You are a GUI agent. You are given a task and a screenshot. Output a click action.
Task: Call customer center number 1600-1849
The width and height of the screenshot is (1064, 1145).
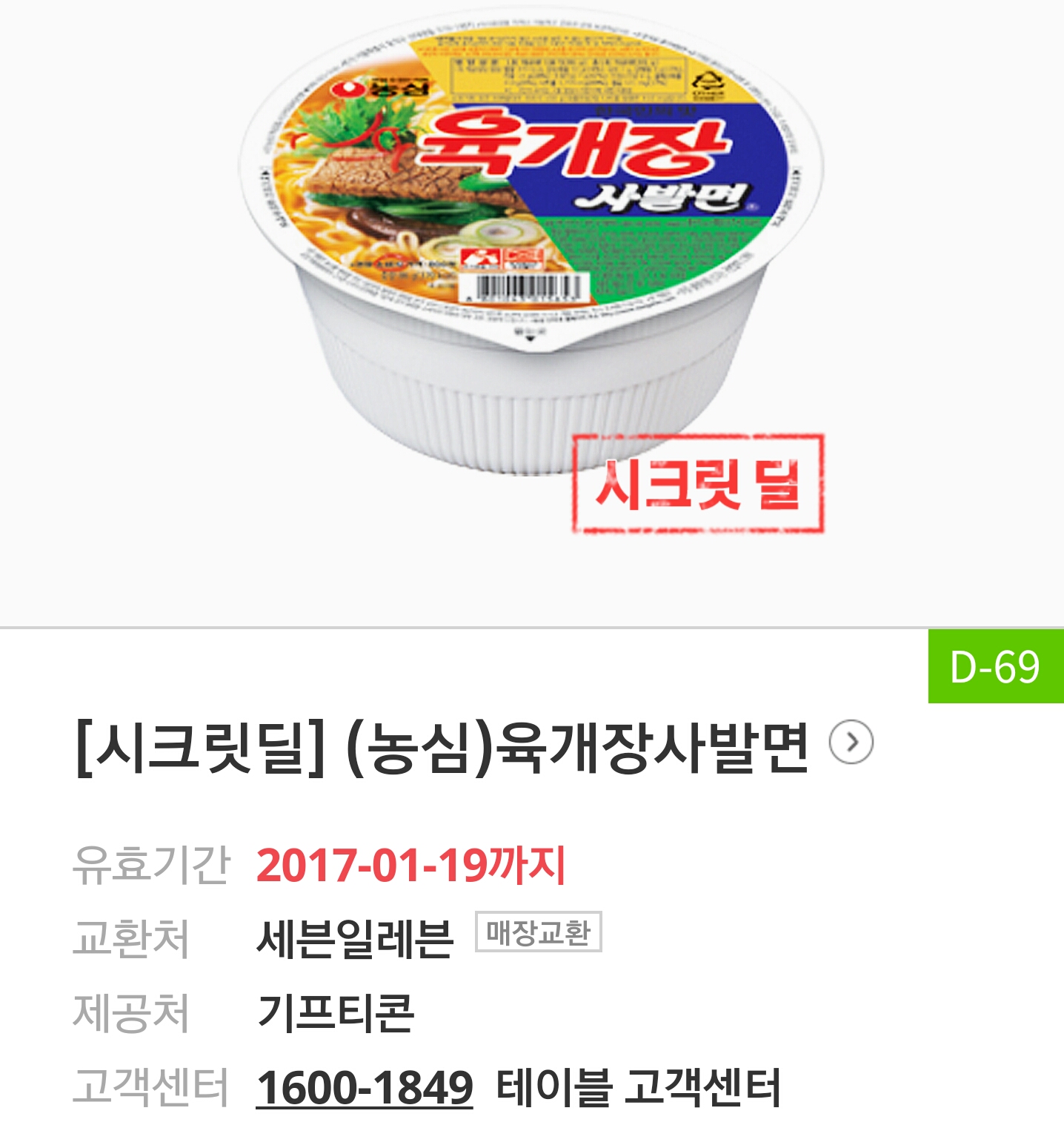364,1087
